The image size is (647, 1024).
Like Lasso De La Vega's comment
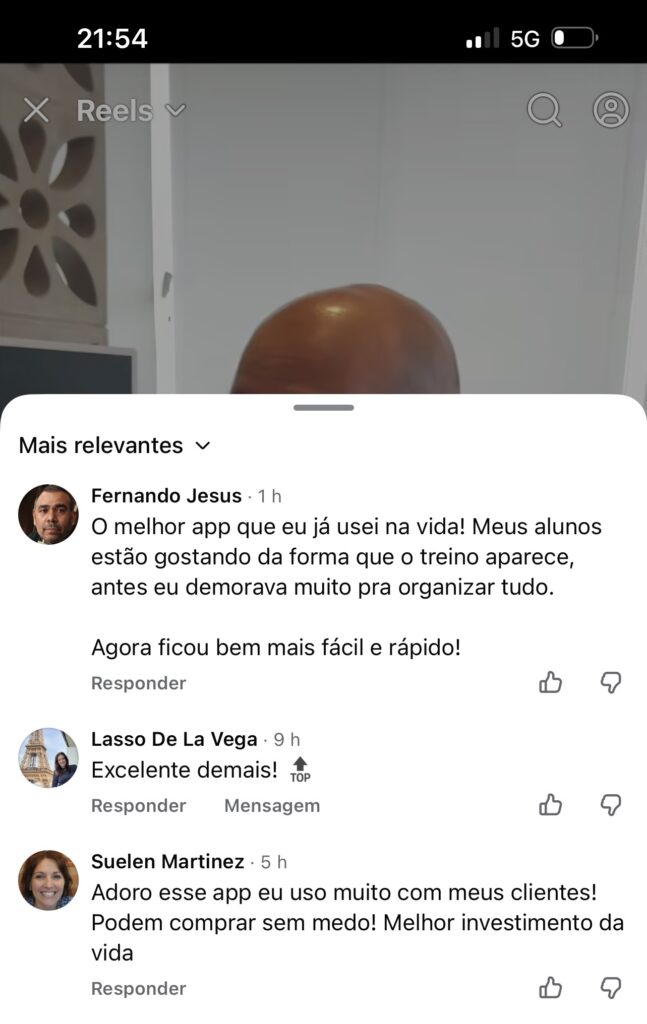coord(550,805)
